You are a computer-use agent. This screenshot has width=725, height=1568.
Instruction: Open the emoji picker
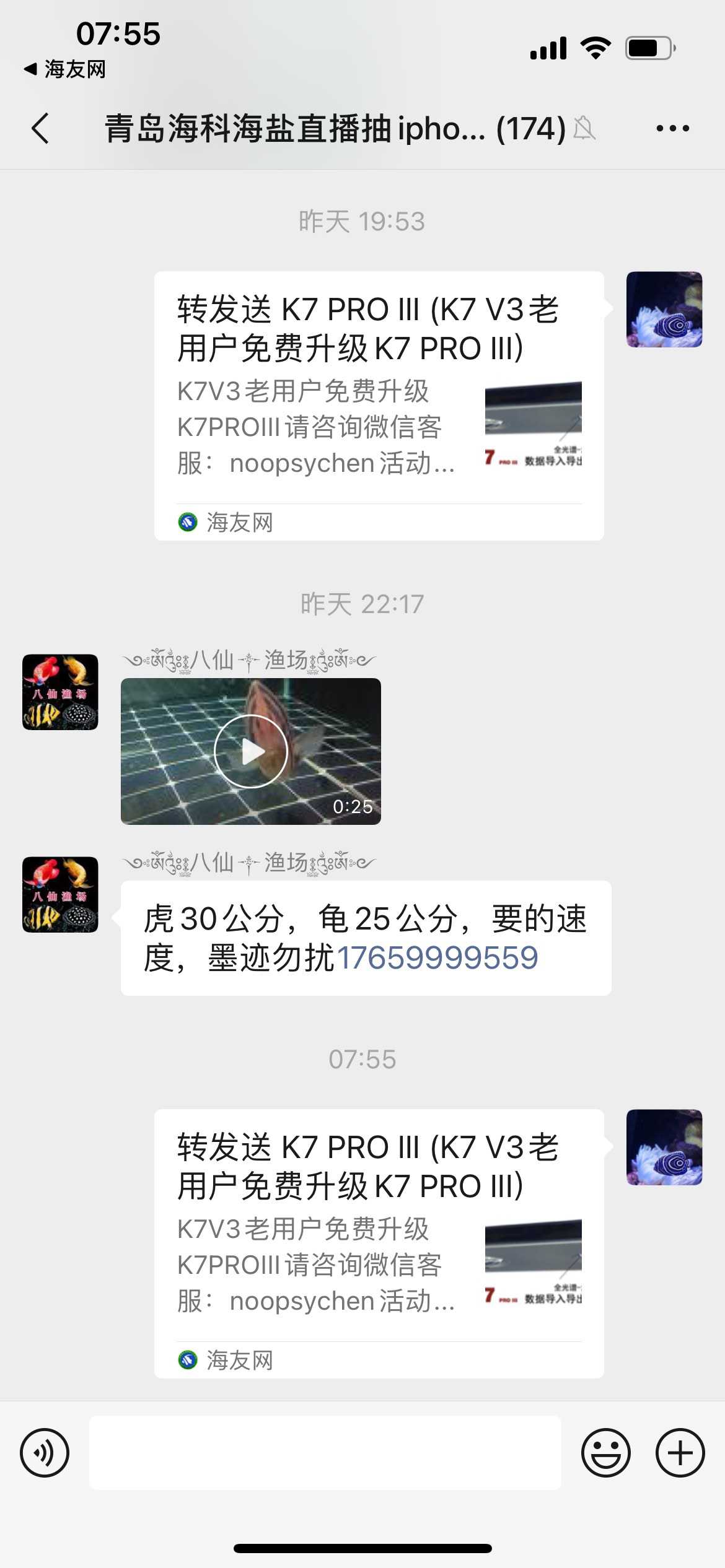click(605, 1452)
